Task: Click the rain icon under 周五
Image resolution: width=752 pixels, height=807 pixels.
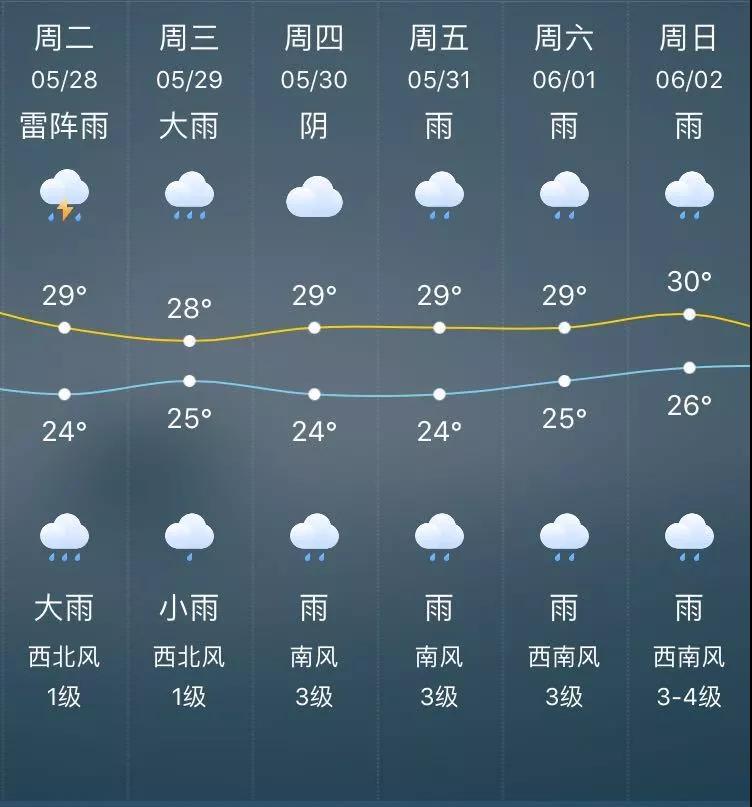Action: coord(440,197)
